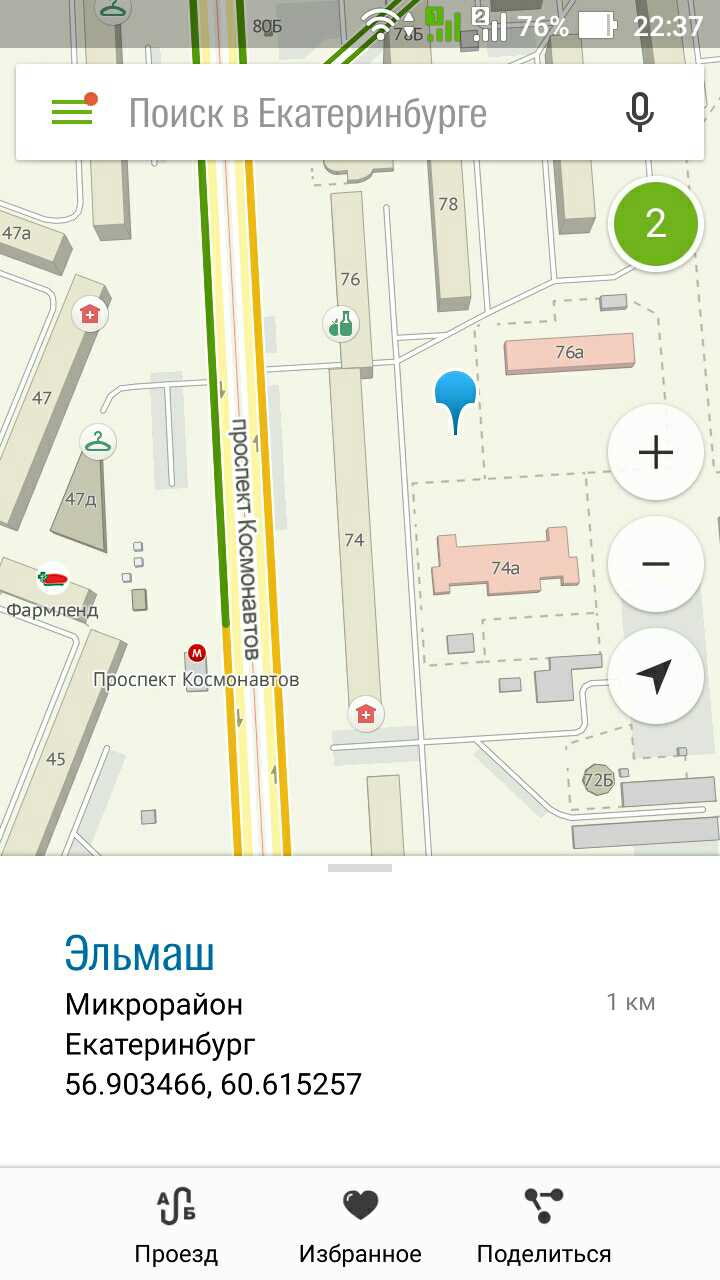Select the Проспект Космонавтов metro station

pos(197,654)
